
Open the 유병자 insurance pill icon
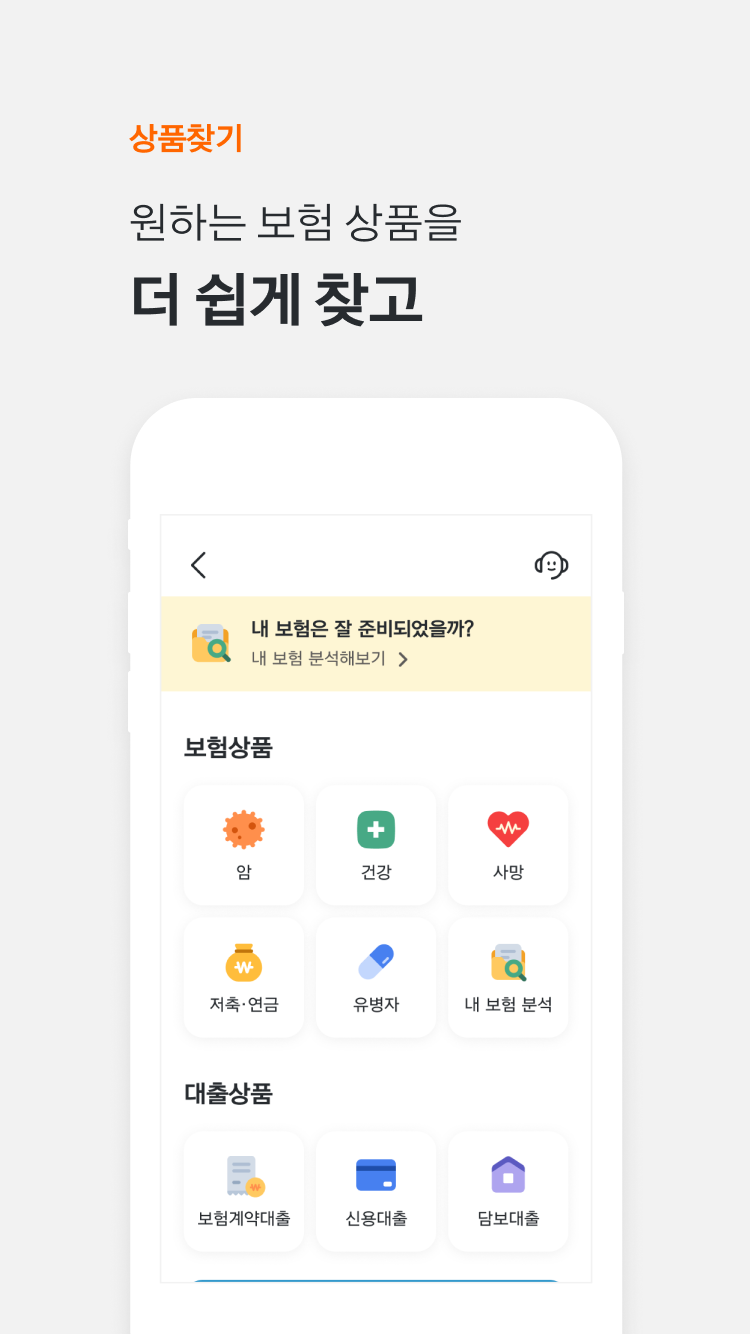[x=375, y=961]
